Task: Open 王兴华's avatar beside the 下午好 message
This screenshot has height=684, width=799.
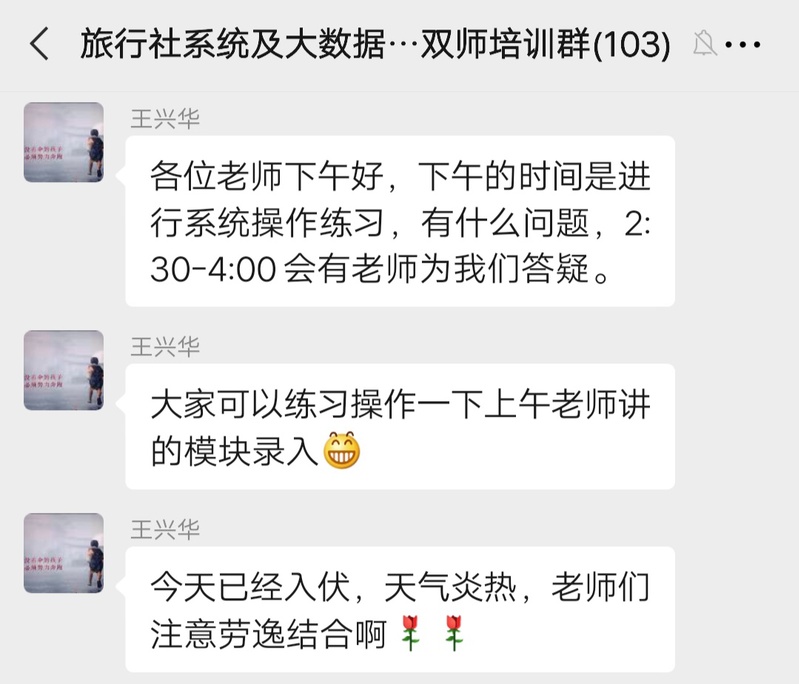Action: click(x=63, y=142)
